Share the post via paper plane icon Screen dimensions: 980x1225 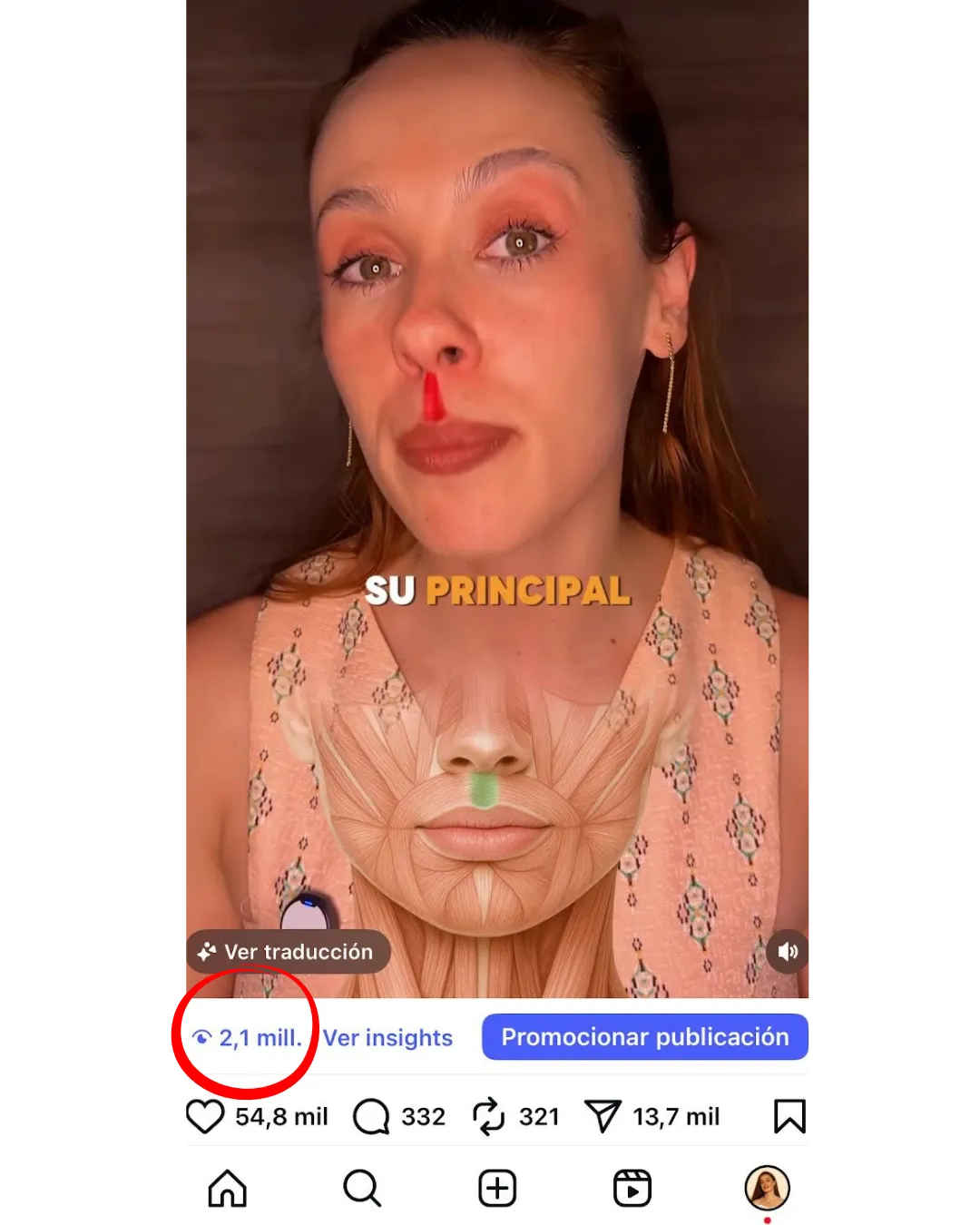pos(603,1116)
